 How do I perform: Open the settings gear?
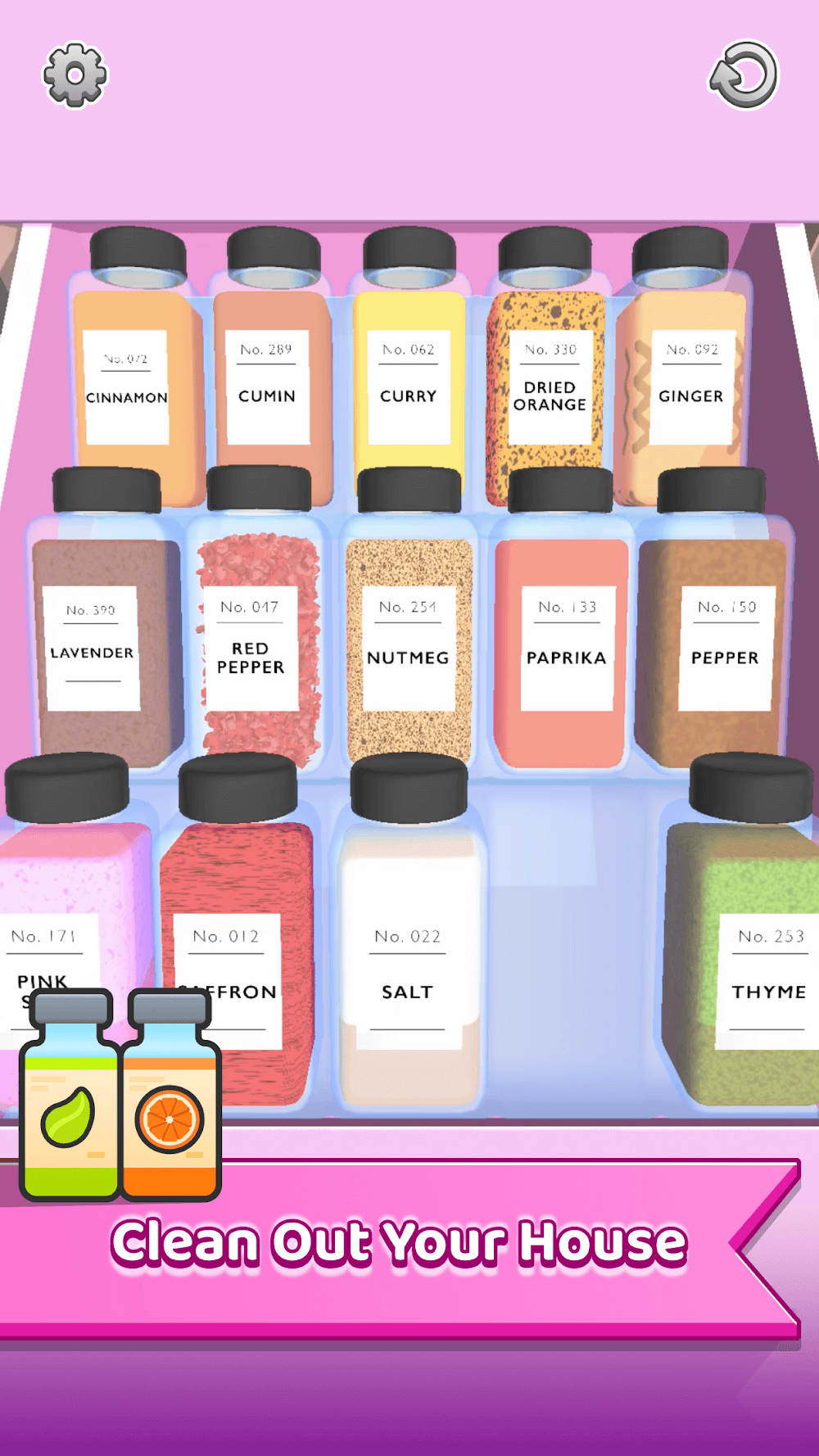(75, 75)
